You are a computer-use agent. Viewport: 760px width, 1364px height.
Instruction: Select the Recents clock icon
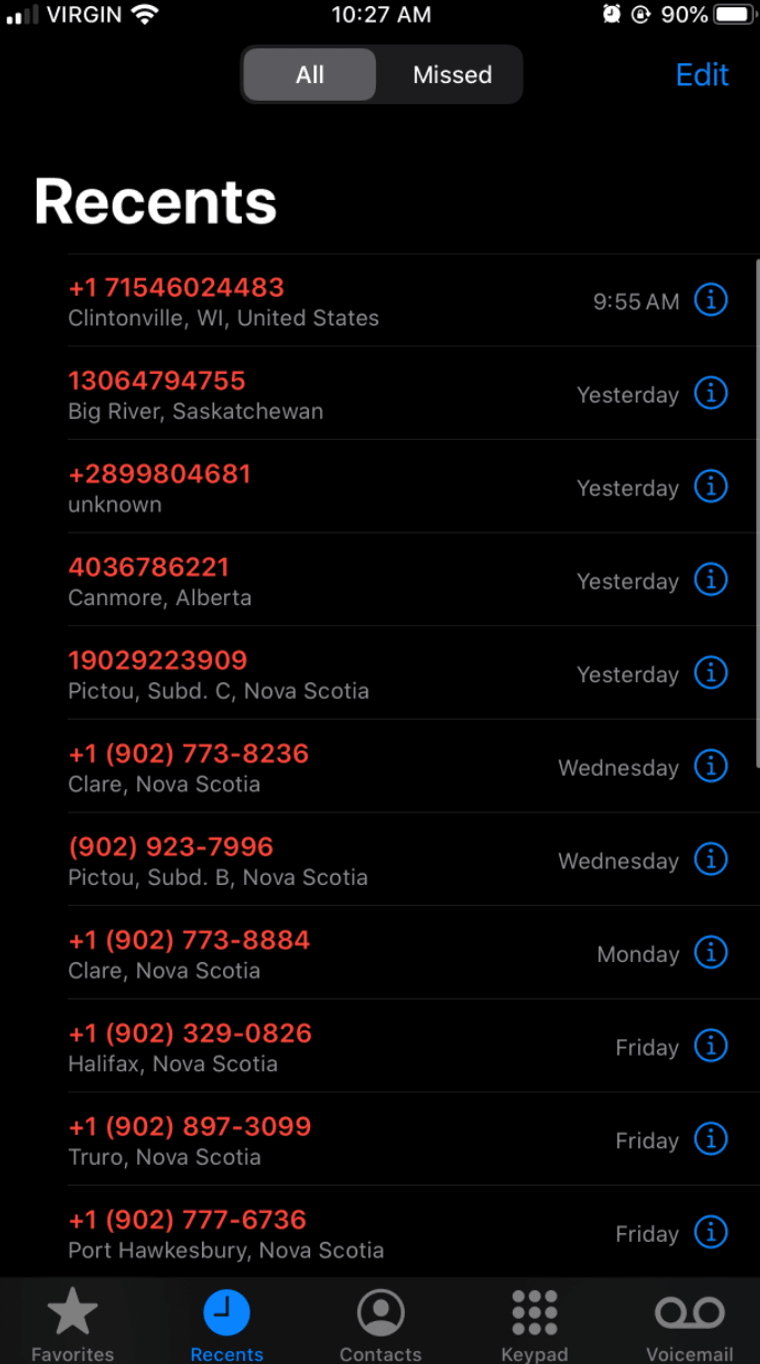tap(226, 1313)
